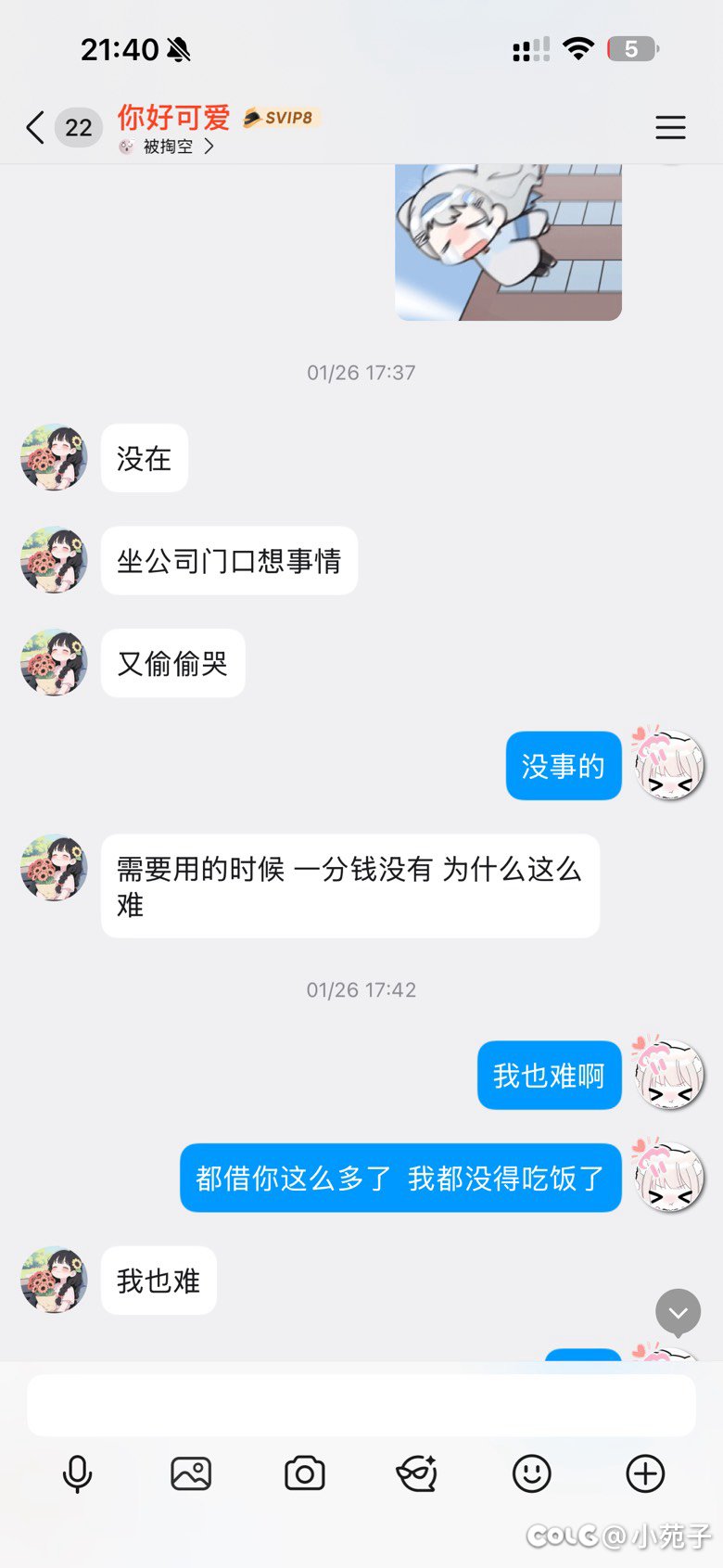View your own pink avatar

point(669,765)
